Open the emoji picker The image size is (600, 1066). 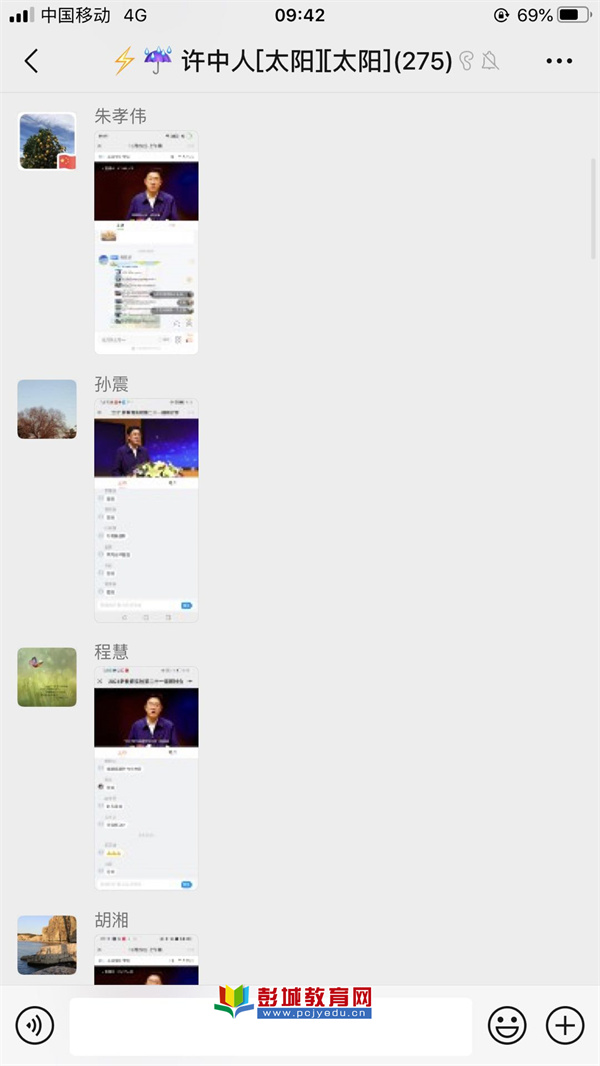pyautogui.click(x=507, y=1025)
